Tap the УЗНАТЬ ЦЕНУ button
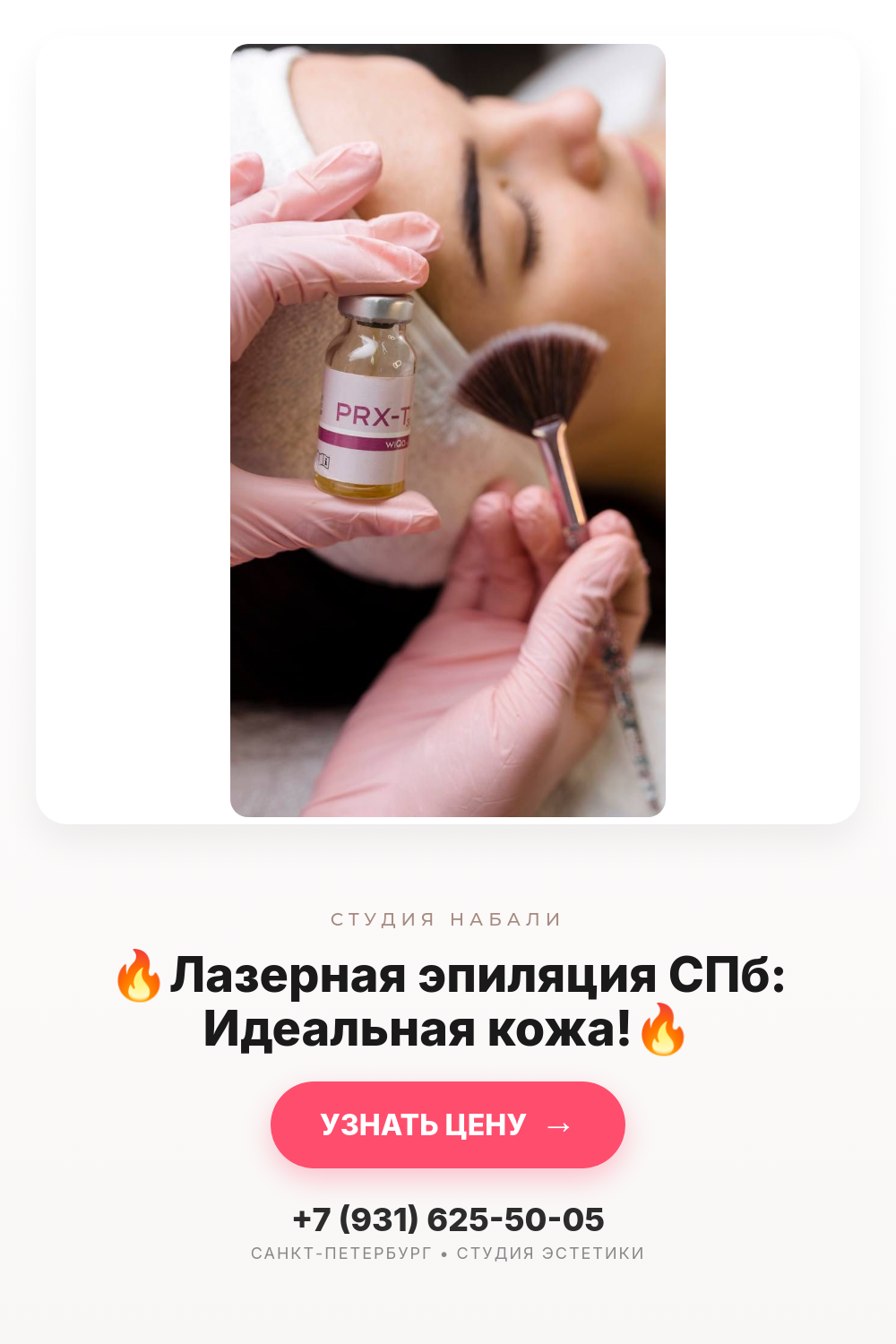The height and width of the screenshot is (1344, 896). 448,1124
